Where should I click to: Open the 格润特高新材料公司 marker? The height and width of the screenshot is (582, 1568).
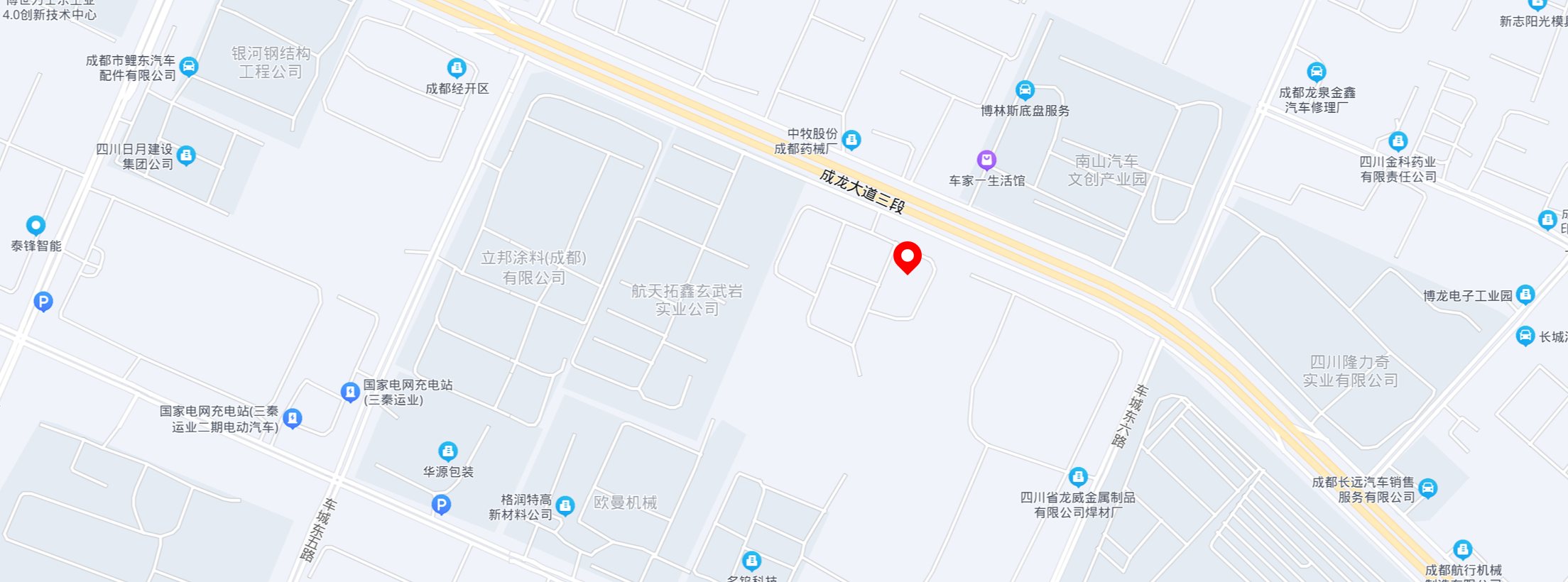coord(565,505)
